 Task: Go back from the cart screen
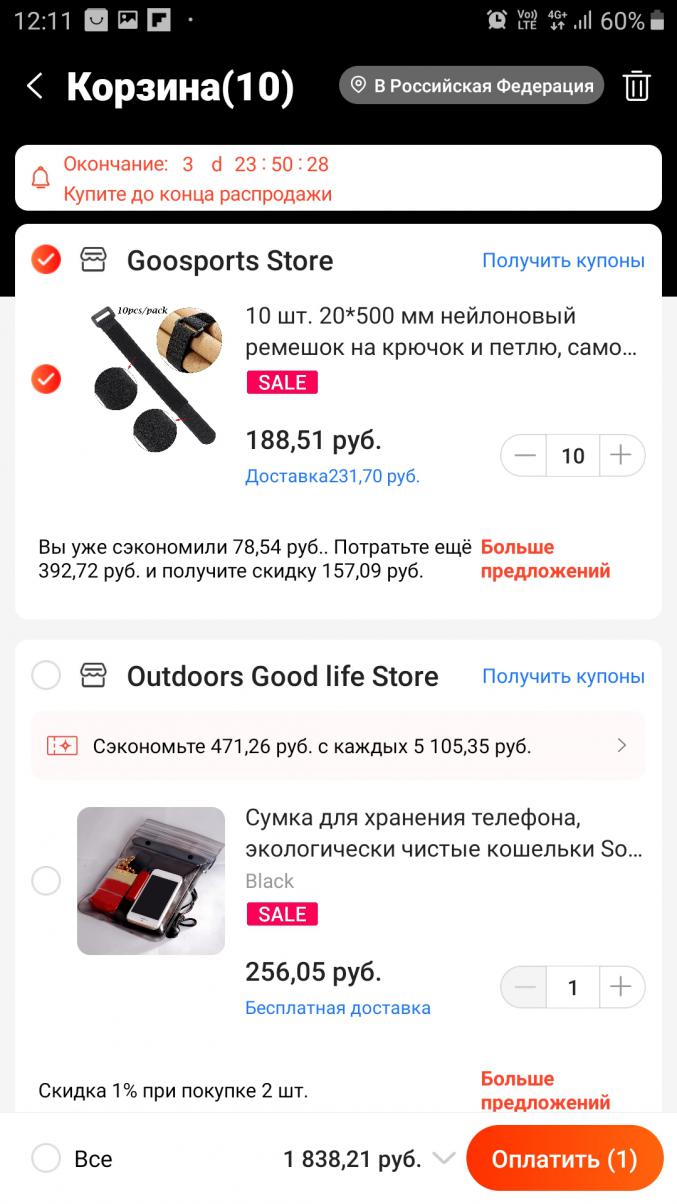pyautogui.click(x=35, y=87)
